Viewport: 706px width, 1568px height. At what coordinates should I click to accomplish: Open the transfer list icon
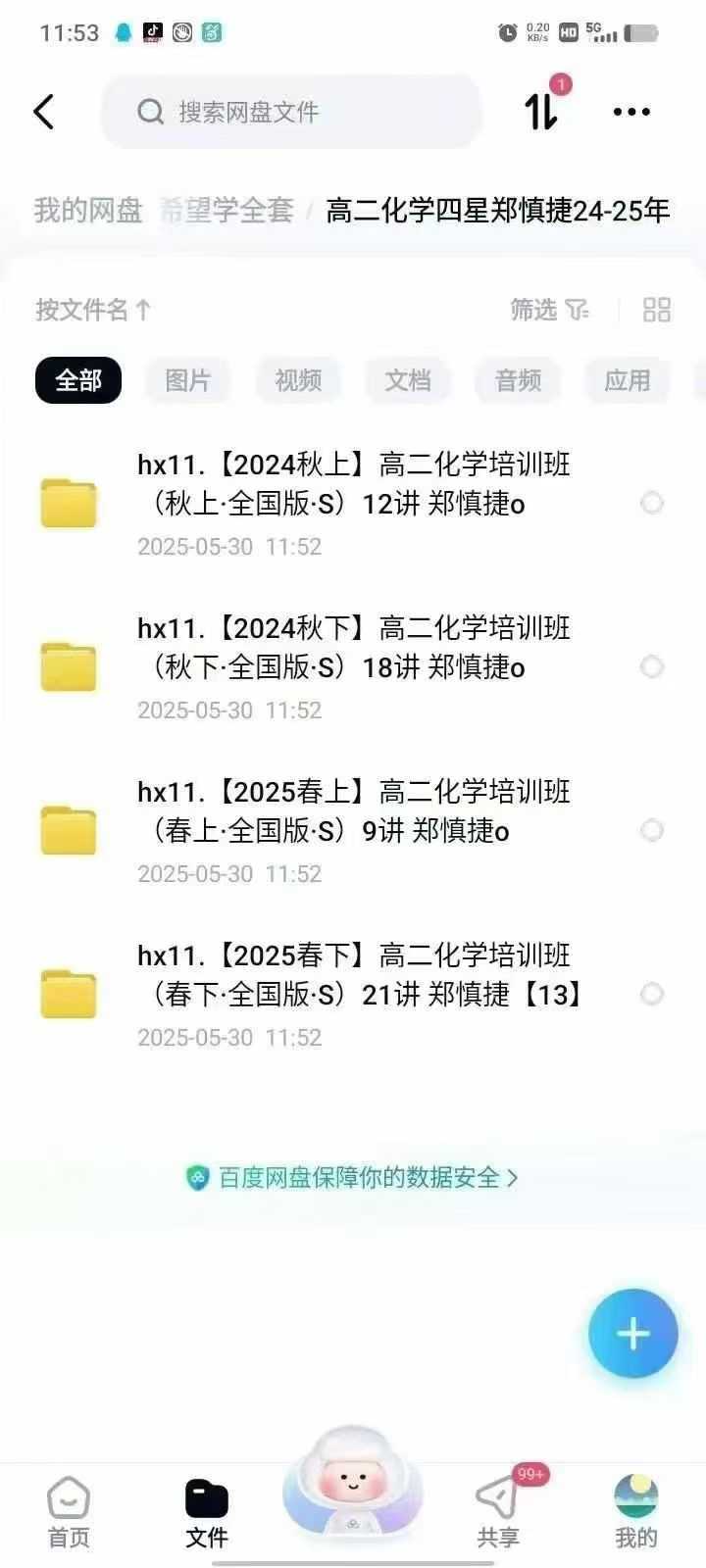point(541,111)
